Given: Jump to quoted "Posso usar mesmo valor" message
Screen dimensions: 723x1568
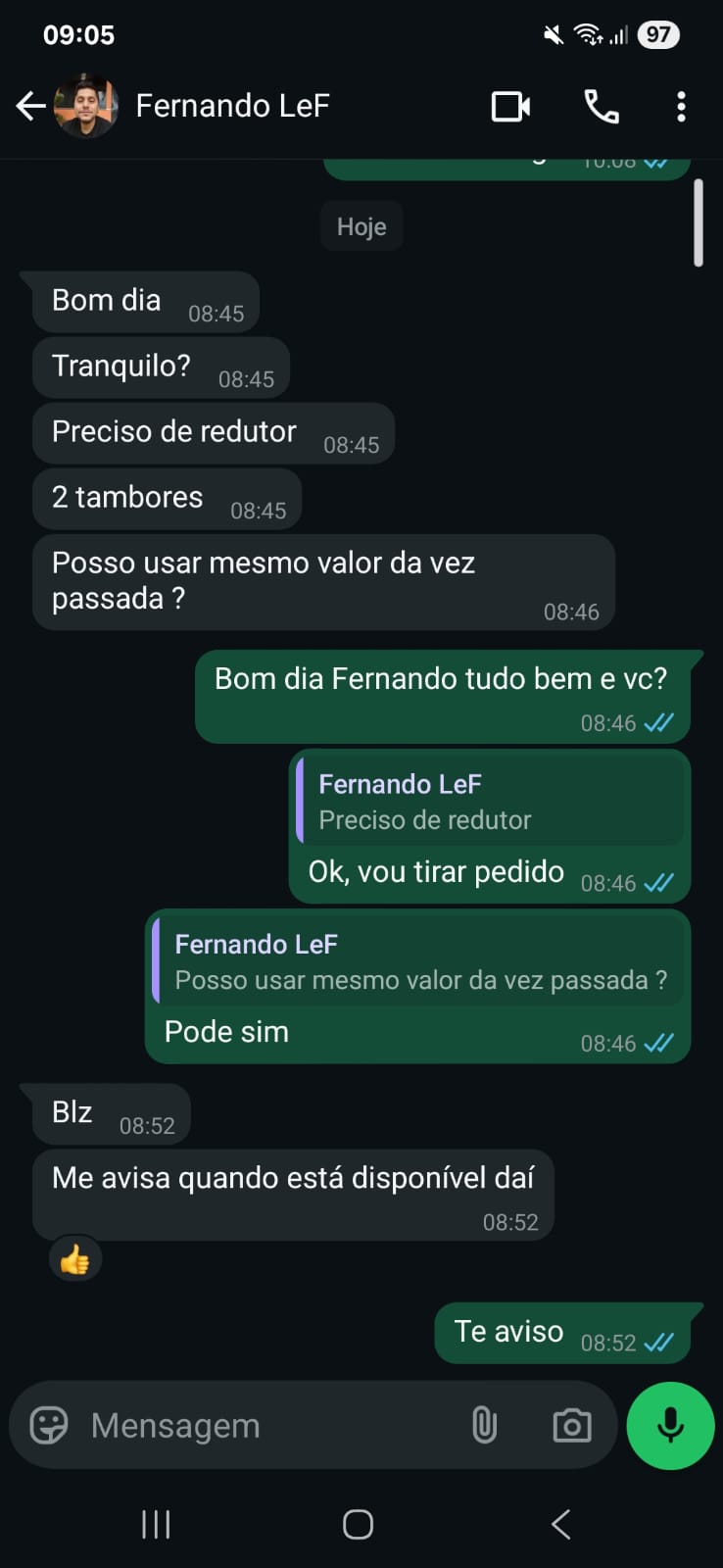Looking at the screenshot, I should click(x=418, y=961).
